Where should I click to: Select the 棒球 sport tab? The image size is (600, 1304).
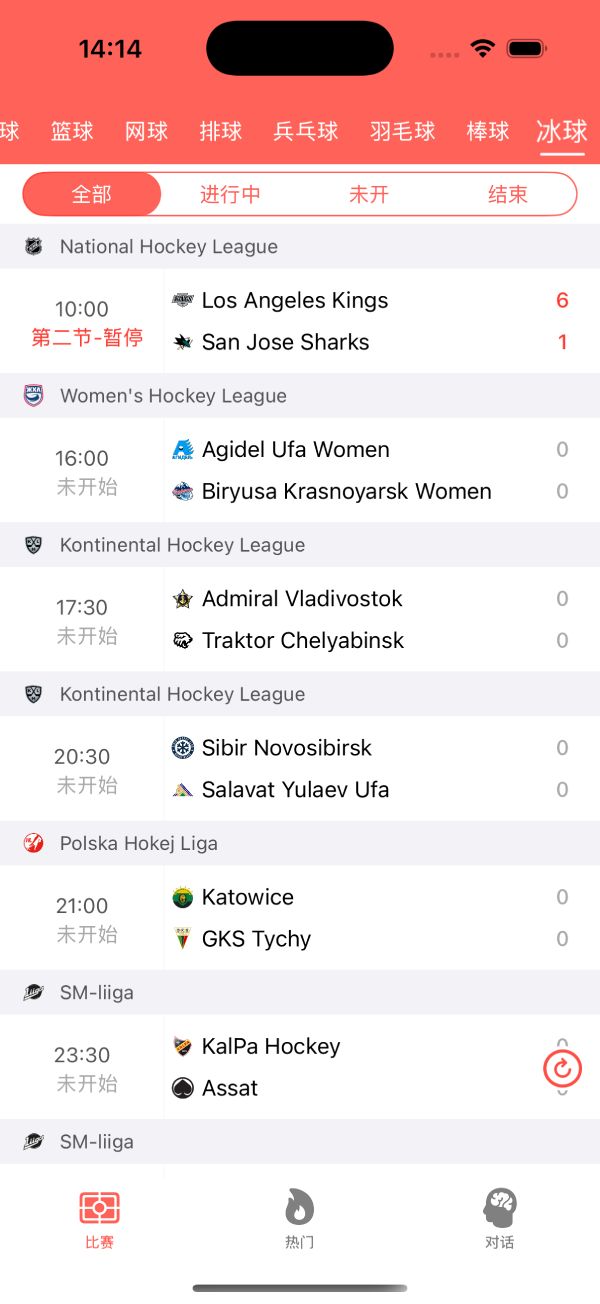pyautogui.click(x=488, y=131)
